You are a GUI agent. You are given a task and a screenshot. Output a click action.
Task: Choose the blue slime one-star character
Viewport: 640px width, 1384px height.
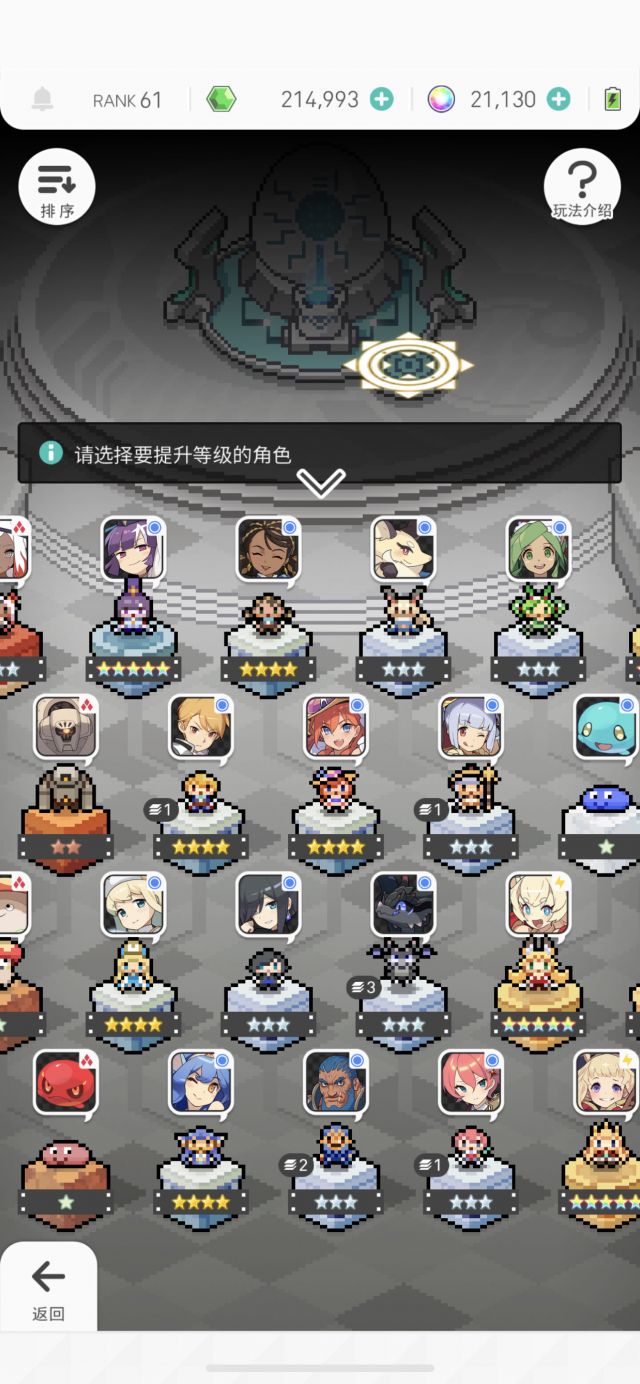click(x=605, y=780)
